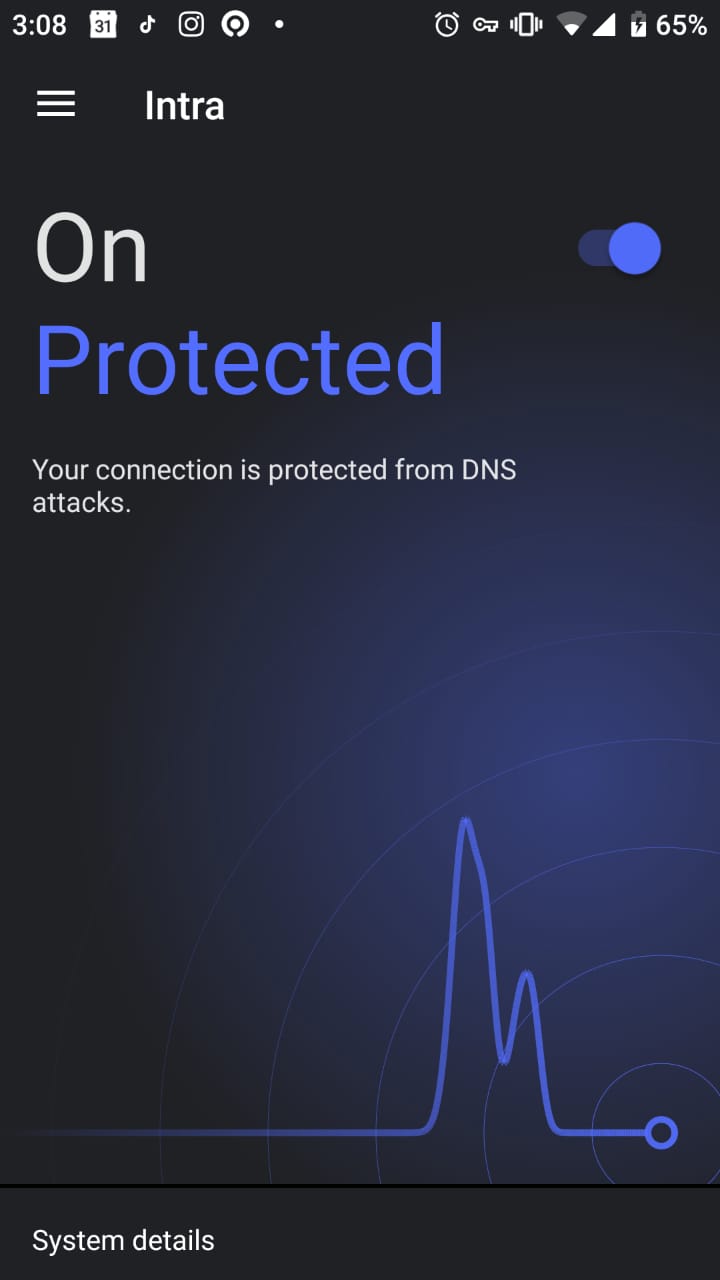Open the hamburger navigation menu

point(56,105)
